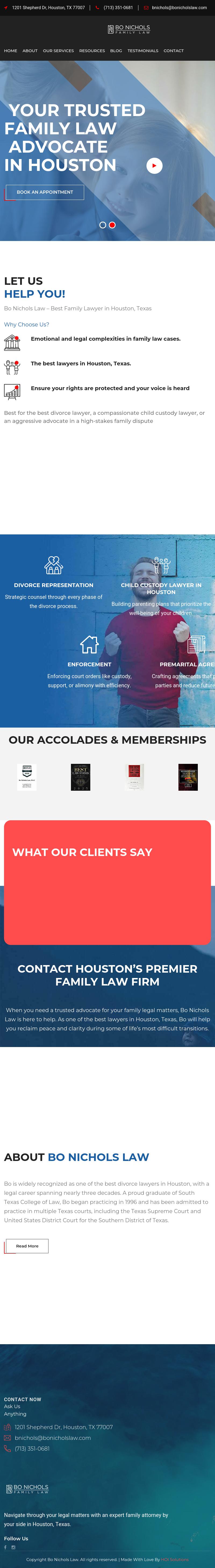The image size is (215, 1568).
Task: Open the TESTIMONIALS page
Action: point(142,51)
